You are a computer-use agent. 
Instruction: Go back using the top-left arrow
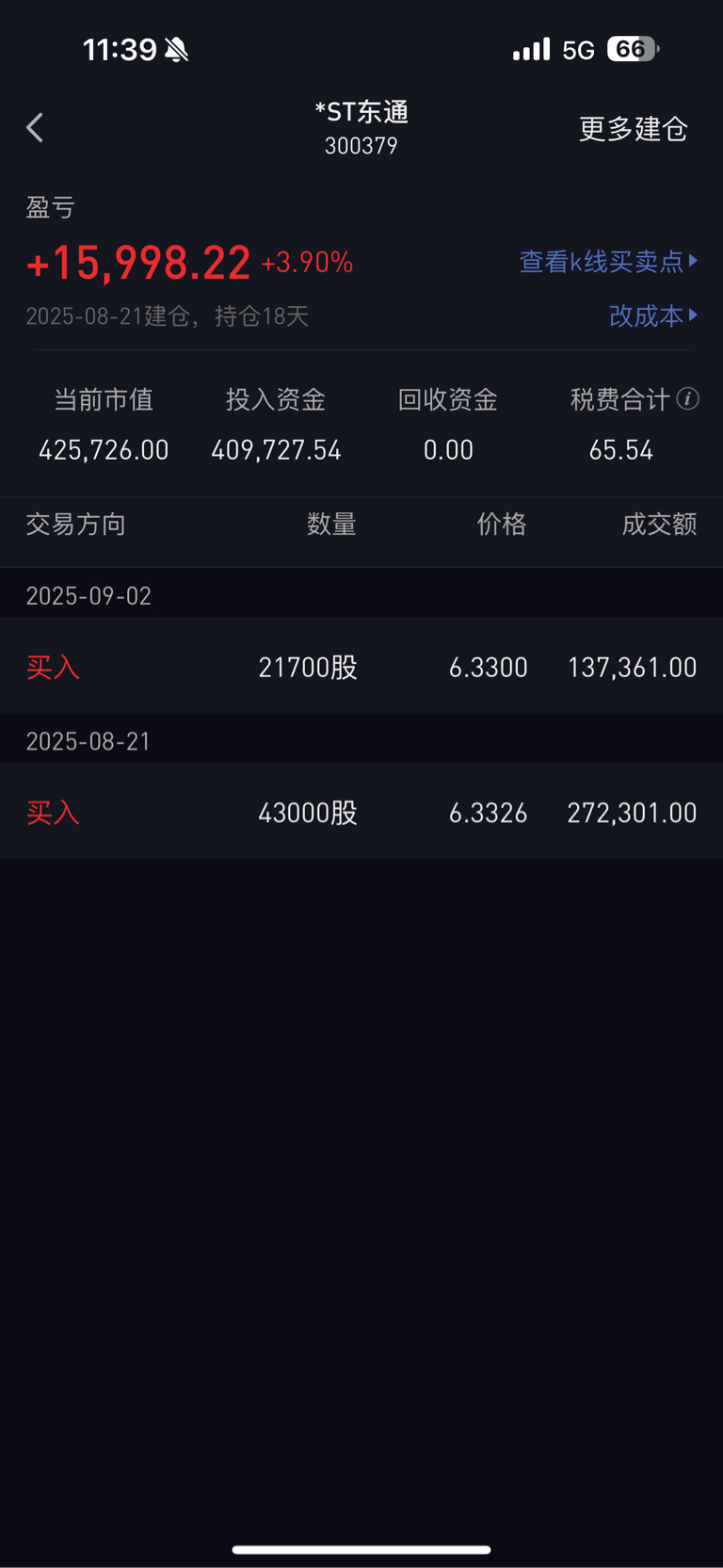tap(35, 128)
